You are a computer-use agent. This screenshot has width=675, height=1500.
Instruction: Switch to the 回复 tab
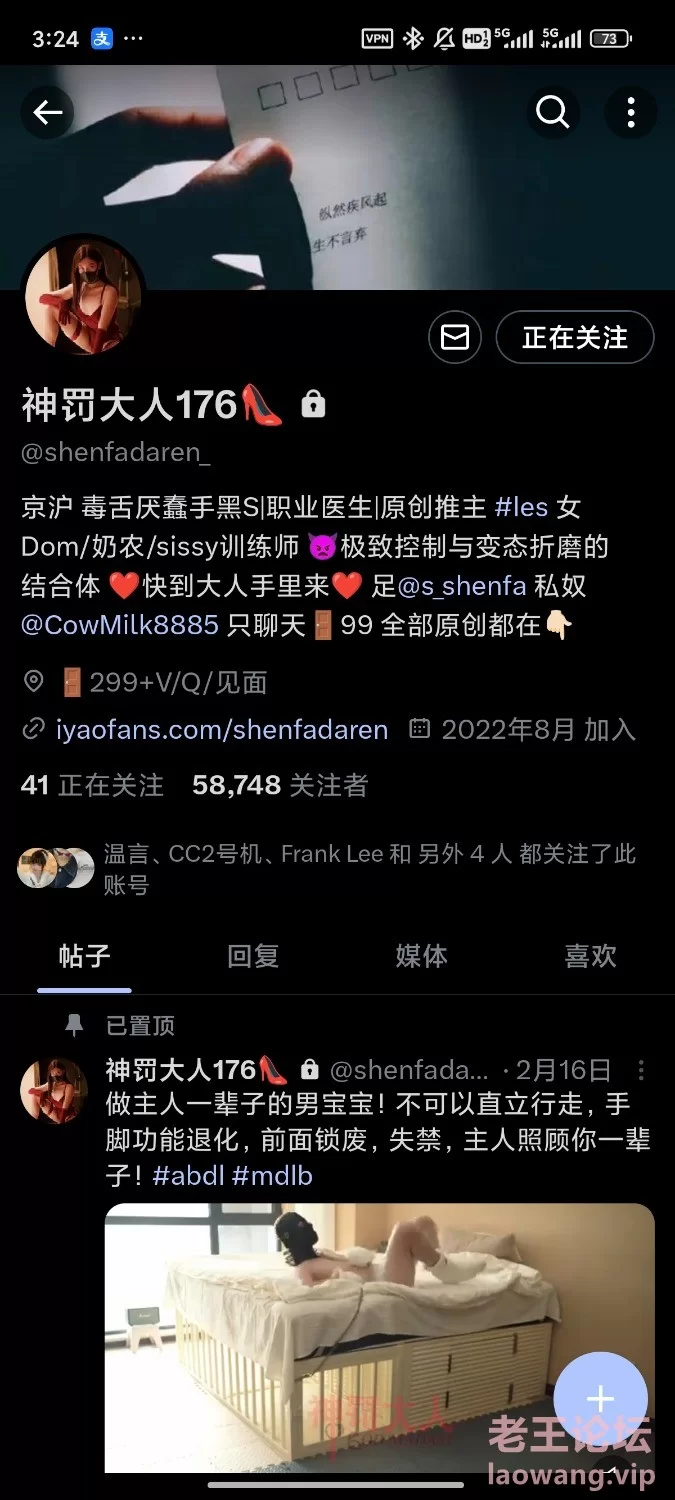(x=252, y=957)
